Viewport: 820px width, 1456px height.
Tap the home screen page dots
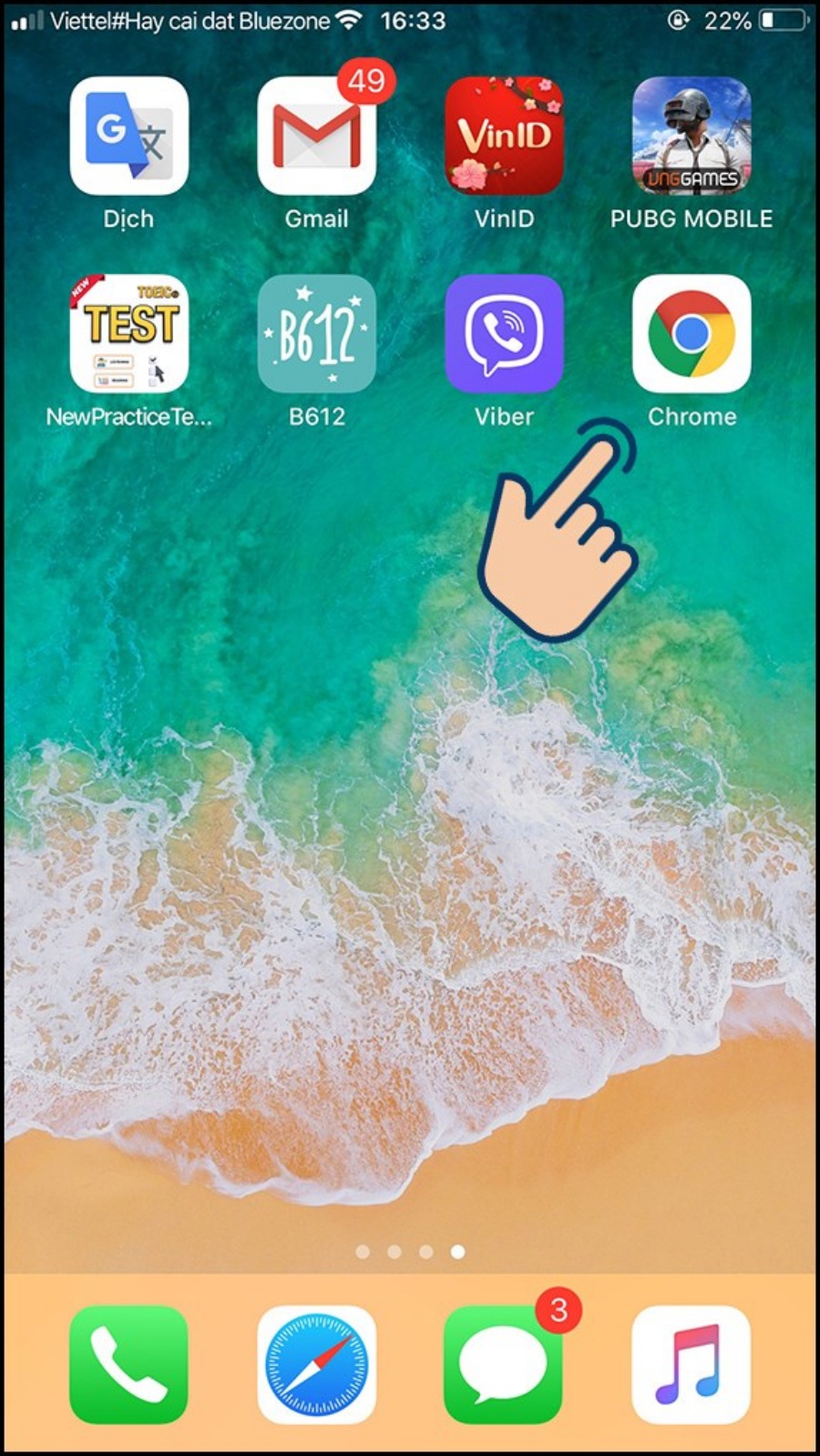point(410,1252)
